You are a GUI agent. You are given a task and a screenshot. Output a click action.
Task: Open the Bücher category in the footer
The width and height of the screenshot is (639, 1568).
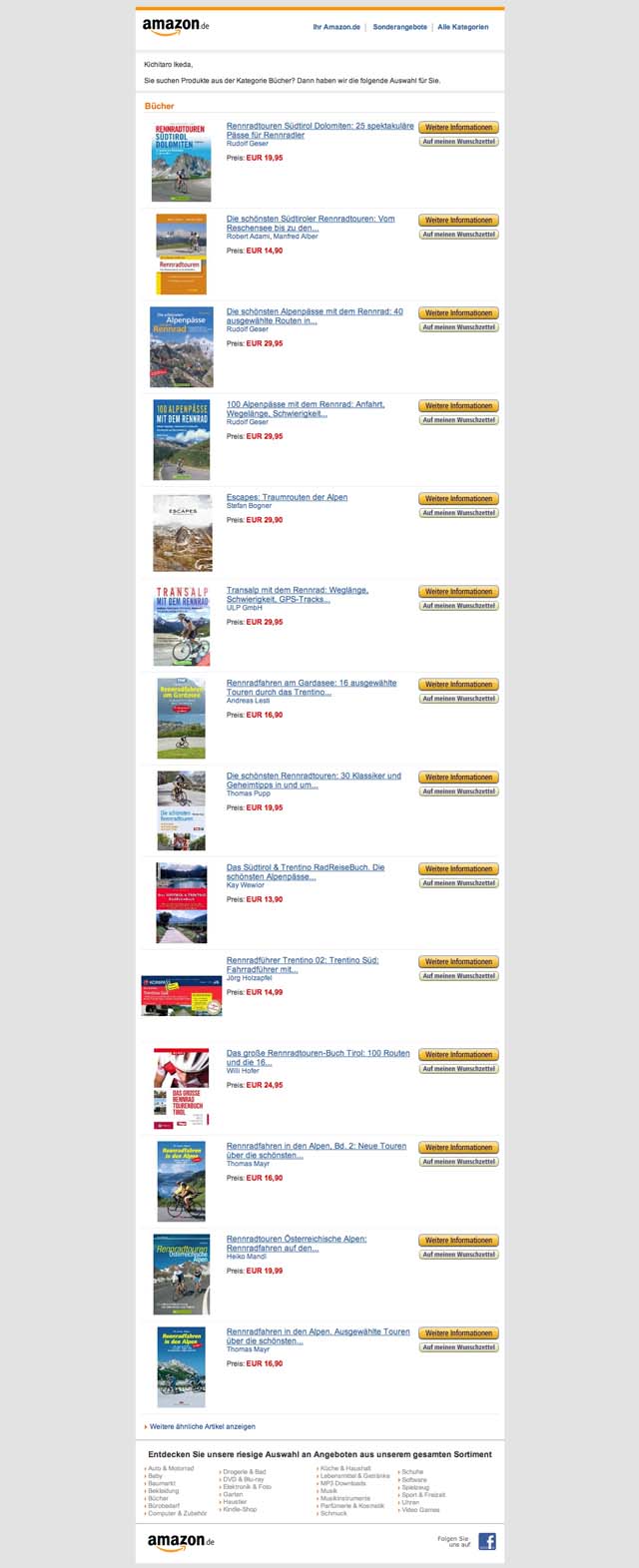[x=158, y=1498]
